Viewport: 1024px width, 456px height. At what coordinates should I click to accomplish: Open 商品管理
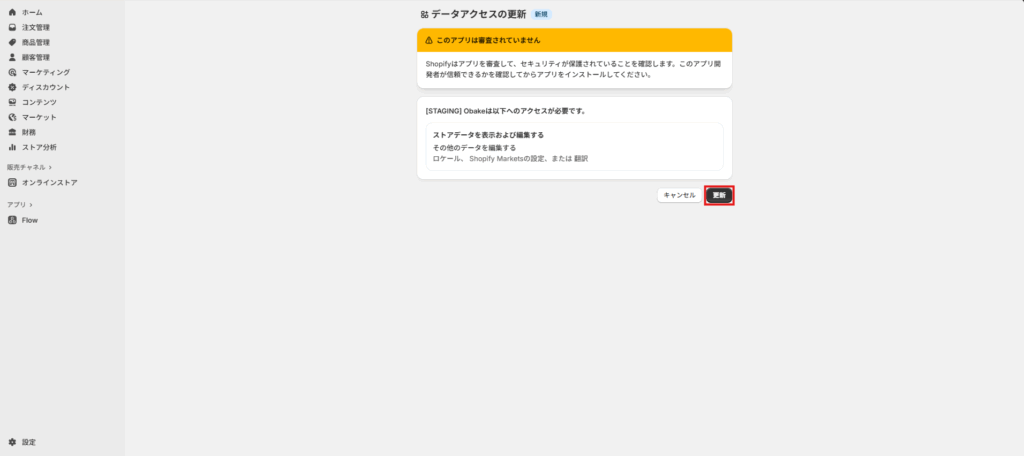pos(36,42)
